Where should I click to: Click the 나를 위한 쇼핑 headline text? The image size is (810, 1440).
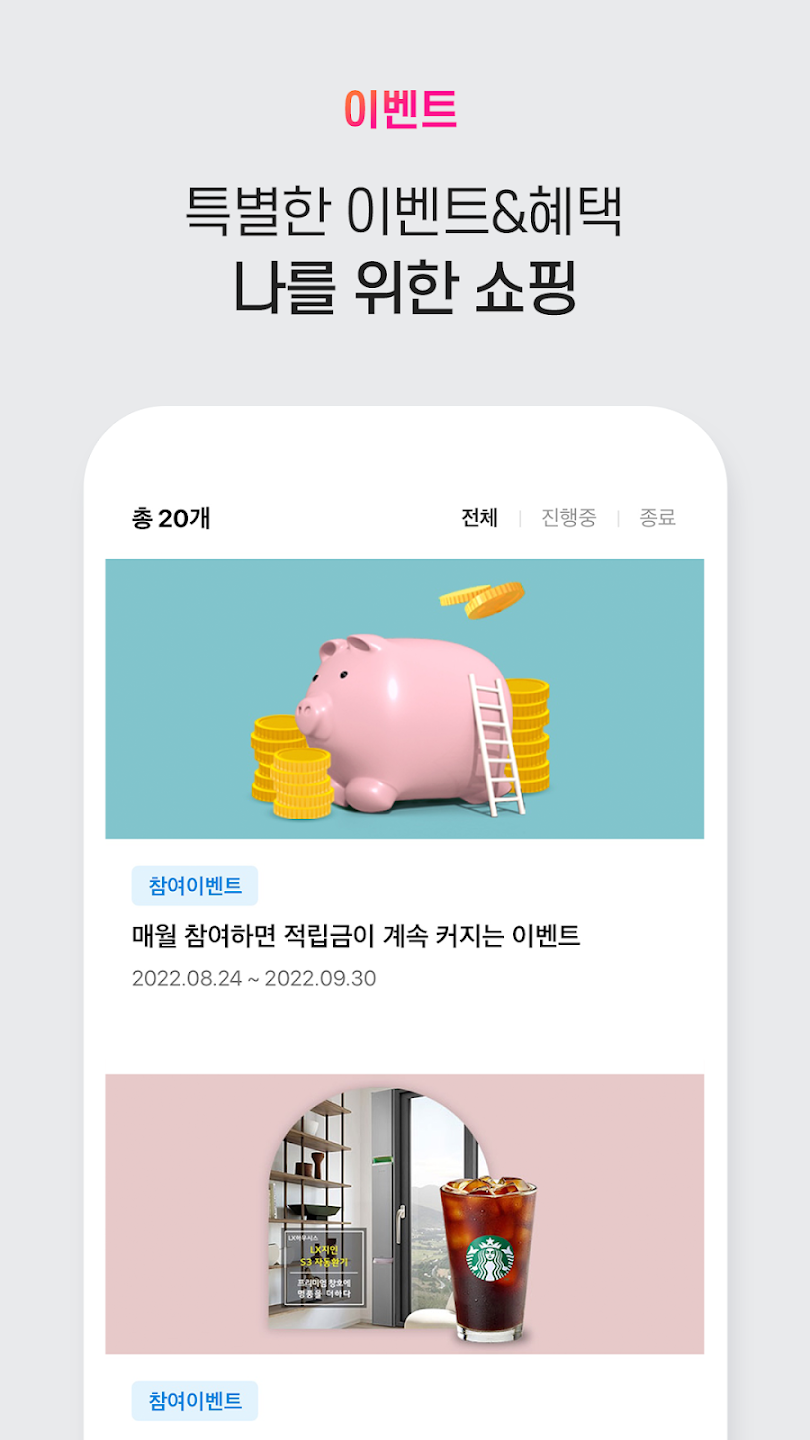point(404,283)
